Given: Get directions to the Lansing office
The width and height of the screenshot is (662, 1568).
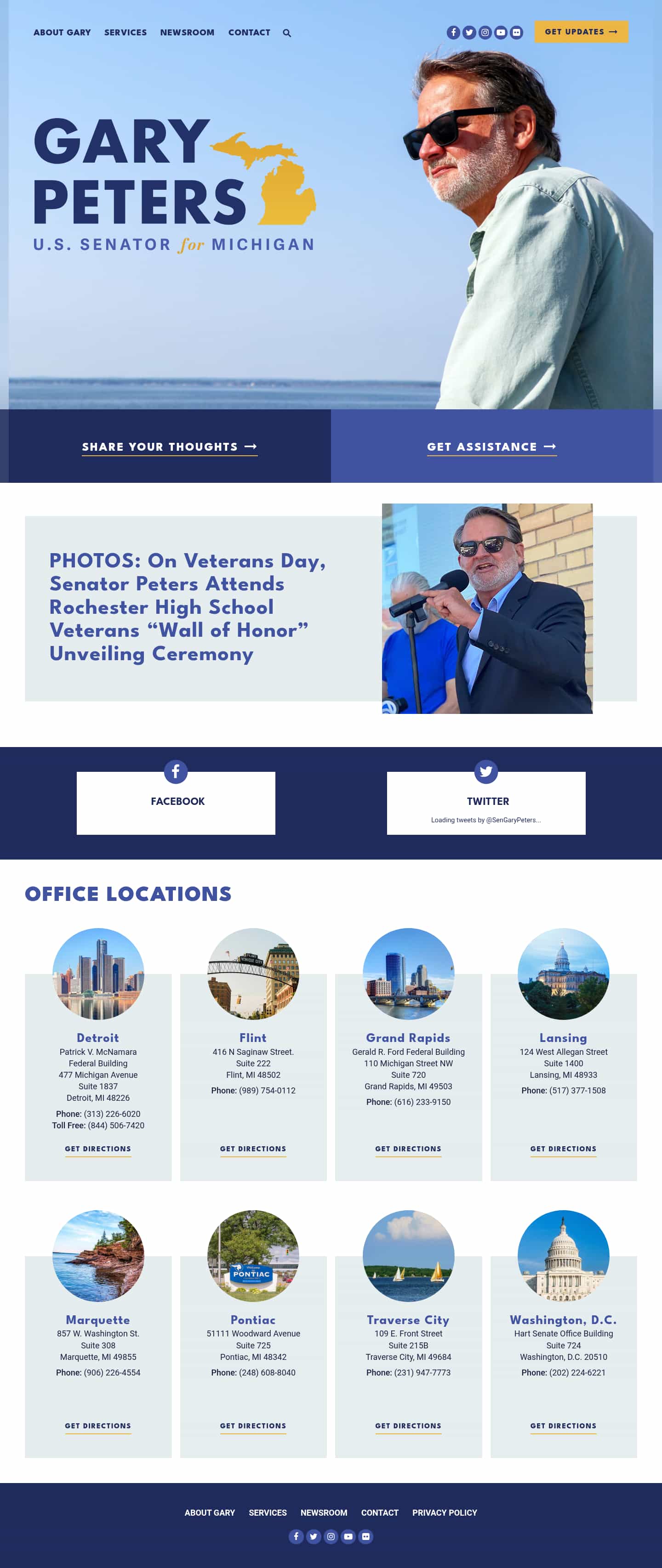Looking at the screenshot, I should coord(563,1149).
